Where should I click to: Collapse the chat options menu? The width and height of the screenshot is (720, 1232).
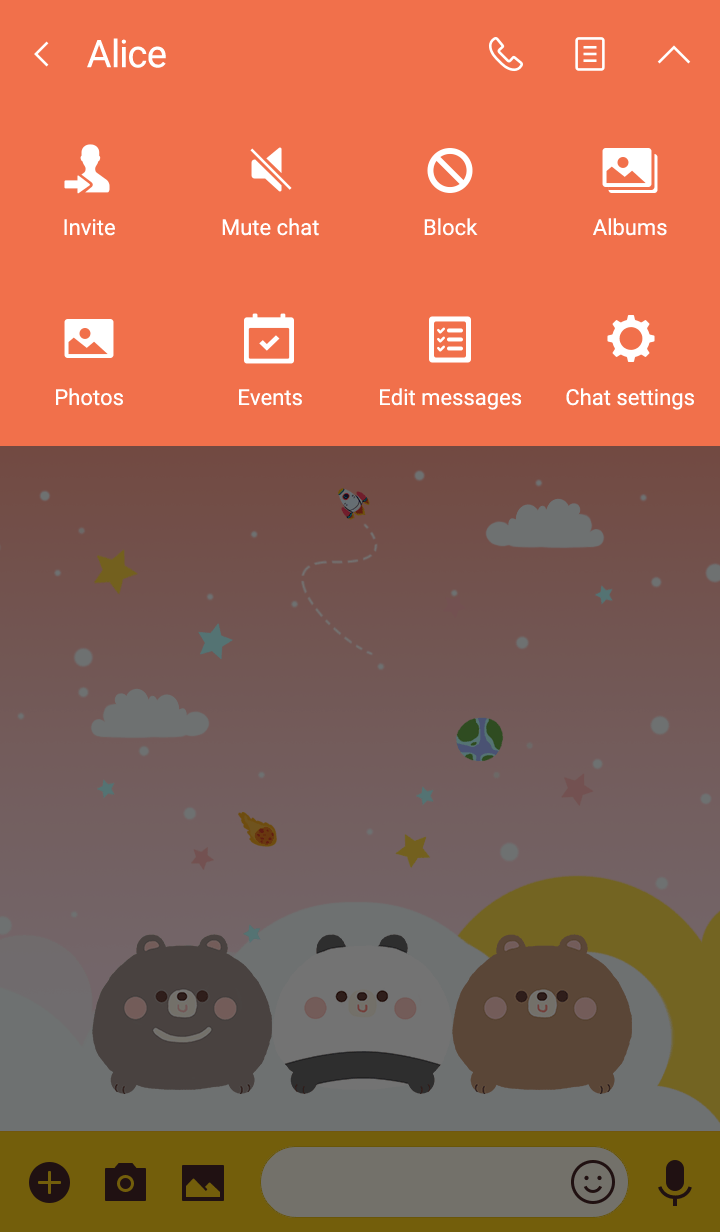[673, 55]
